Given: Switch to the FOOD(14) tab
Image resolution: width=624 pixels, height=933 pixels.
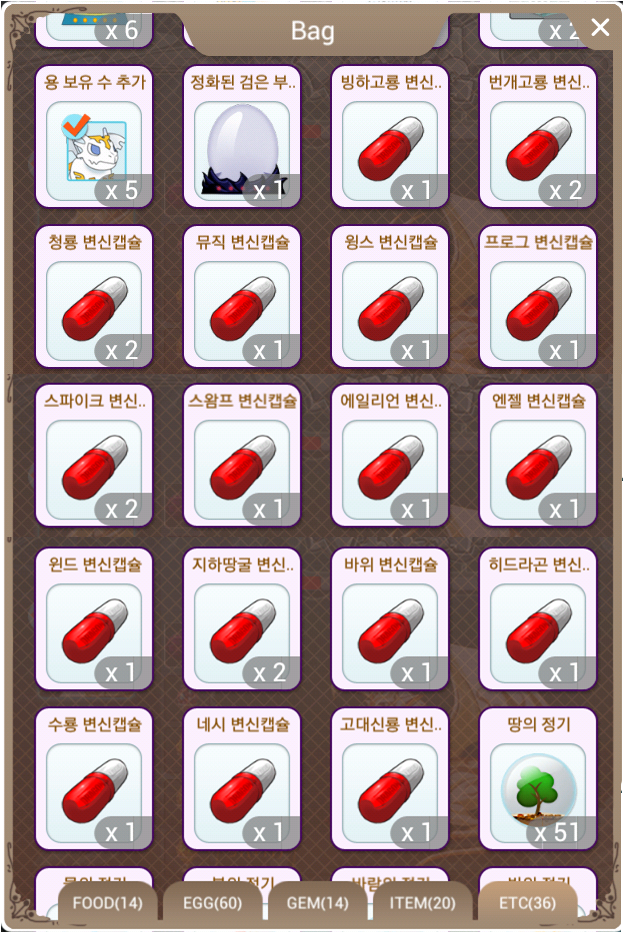Looking at the screenshot, I should (108, 904).
